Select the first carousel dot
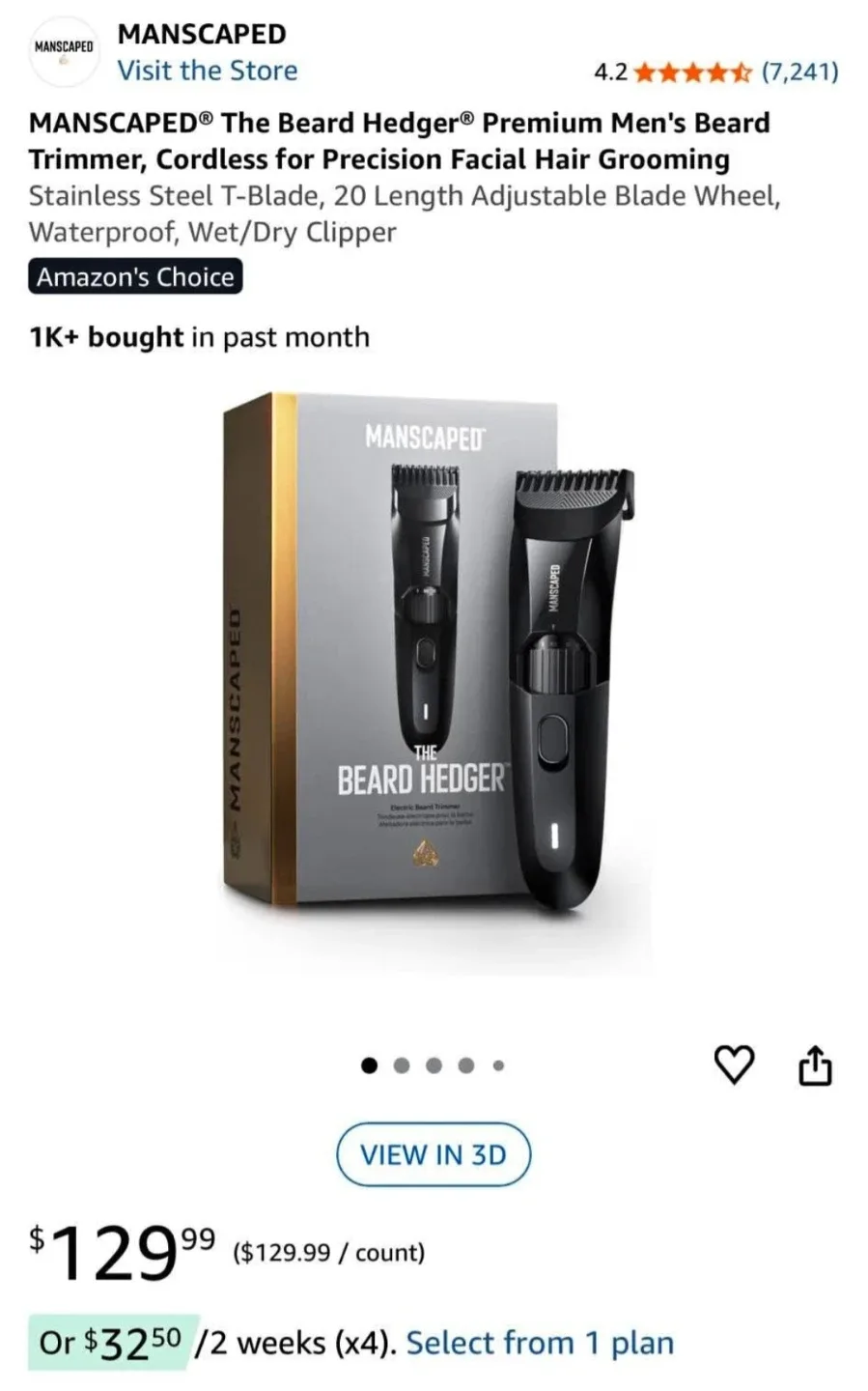This screenshot has width=868, height=1391. click(x=369, y=1065)
